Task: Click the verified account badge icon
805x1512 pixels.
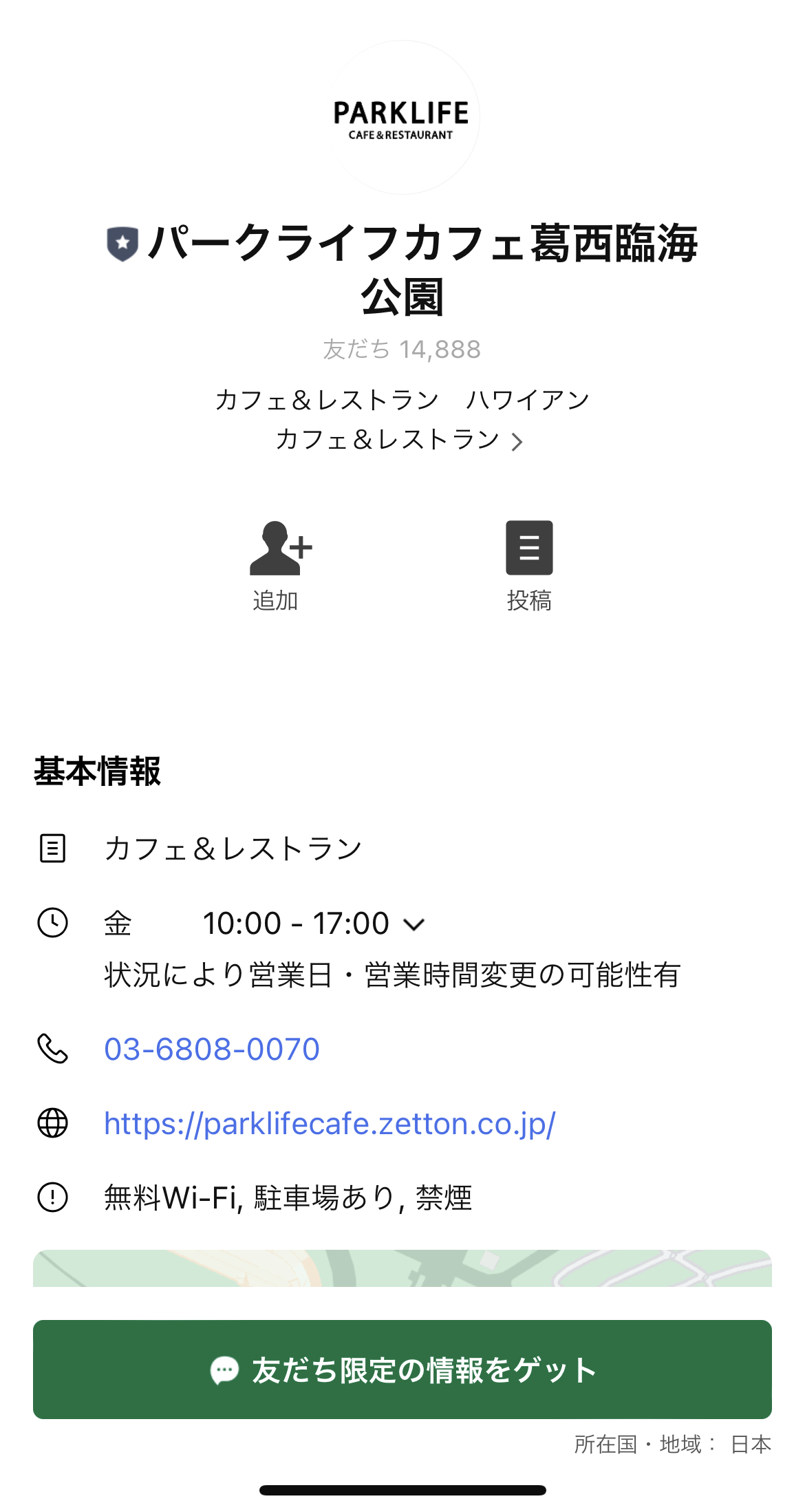Action: (122, 242)
